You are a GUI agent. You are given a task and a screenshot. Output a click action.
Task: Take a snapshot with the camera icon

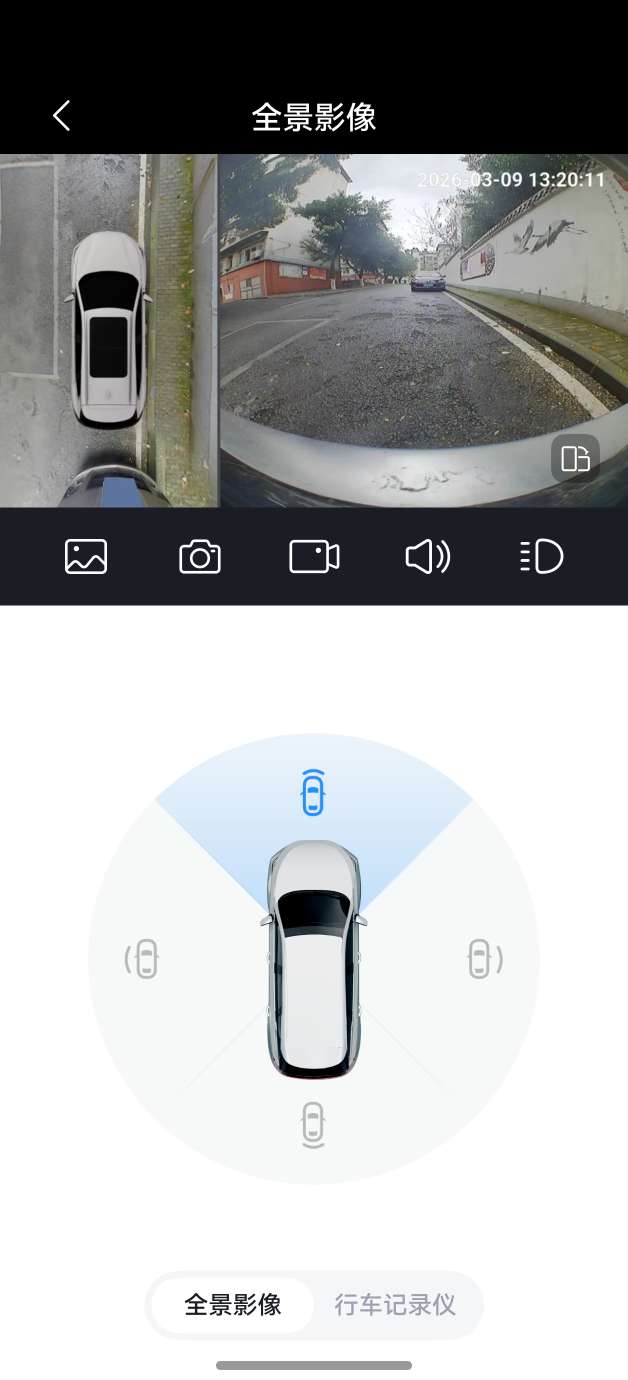(x=200, y=556)
